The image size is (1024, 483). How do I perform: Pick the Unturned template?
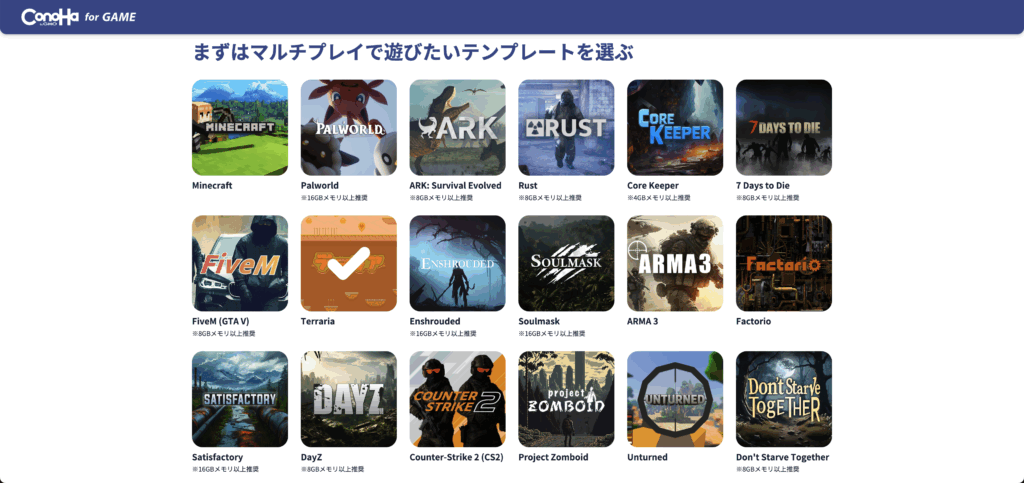click(x=675, y=399)
